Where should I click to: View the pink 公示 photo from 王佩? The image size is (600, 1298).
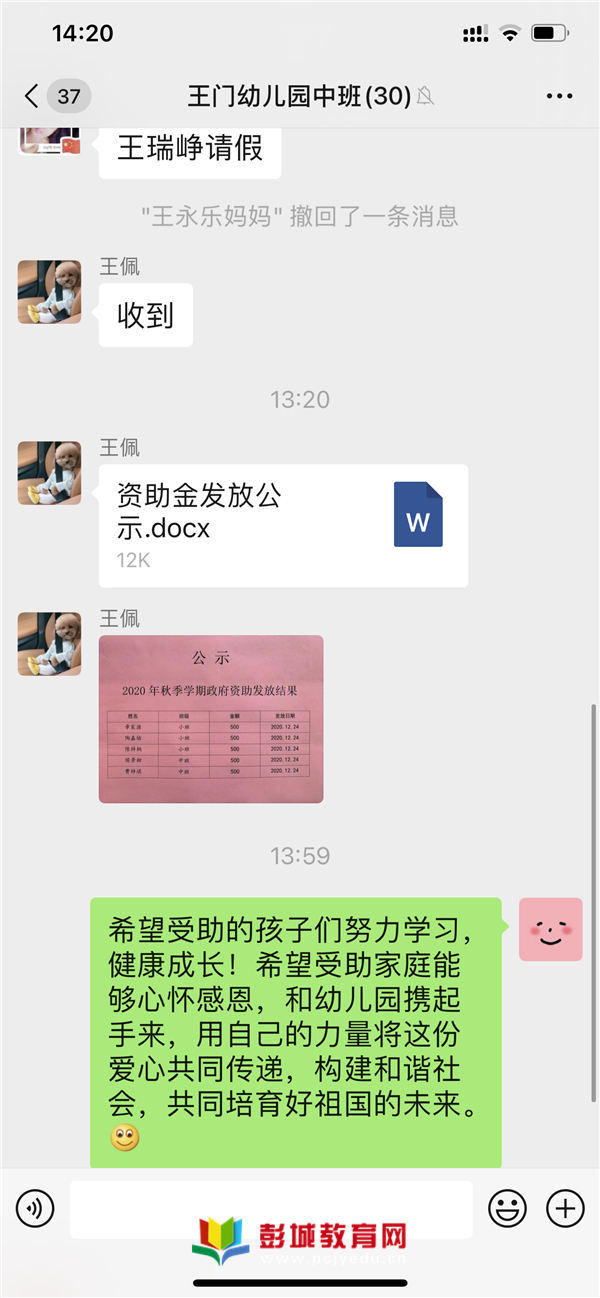coord(211,719)
